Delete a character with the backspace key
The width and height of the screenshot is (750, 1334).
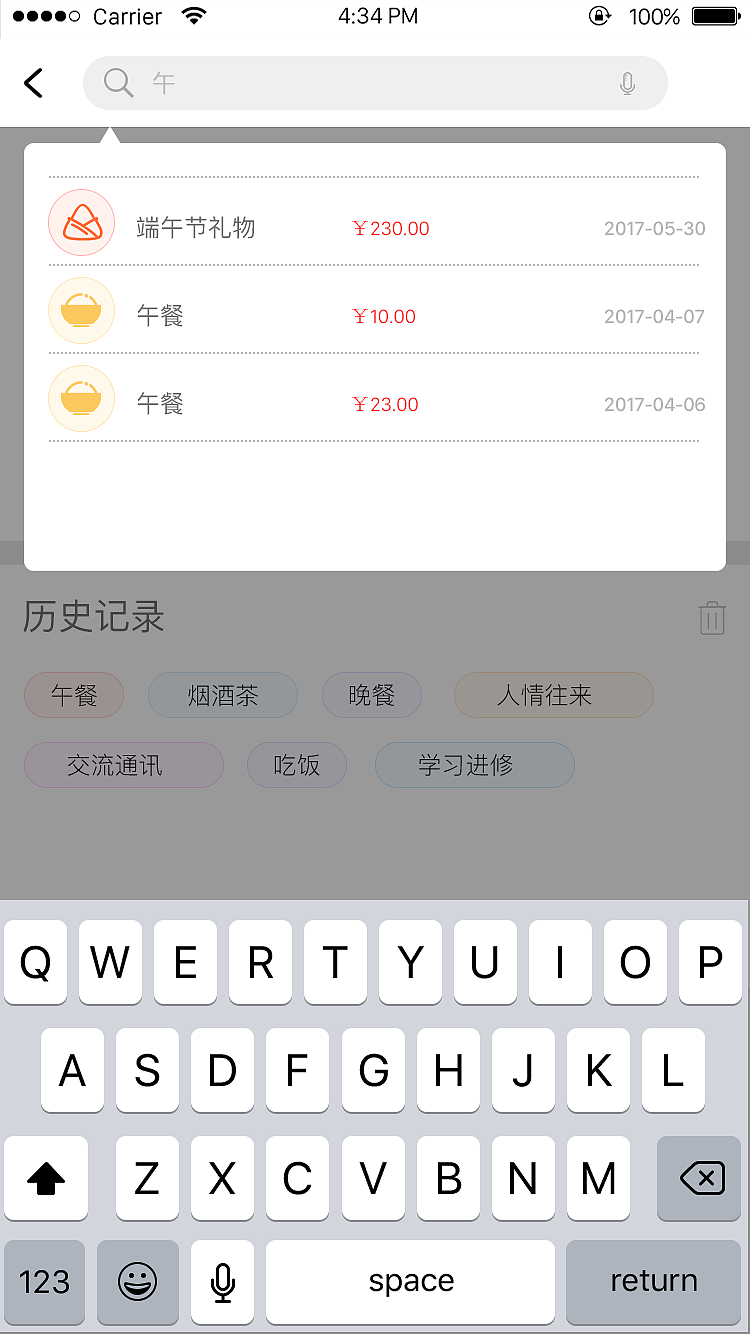[x=699, y=1179]
